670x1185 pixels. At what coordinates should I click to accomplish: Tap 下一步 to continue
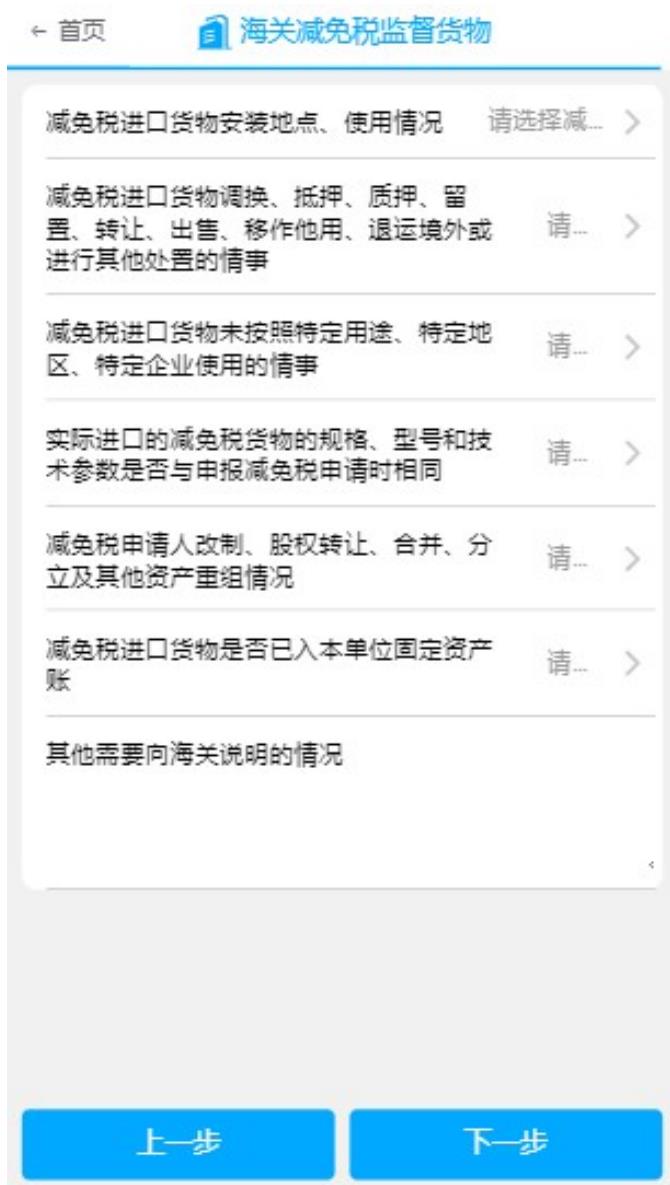pyautogui.click(x=505, y=1144)
